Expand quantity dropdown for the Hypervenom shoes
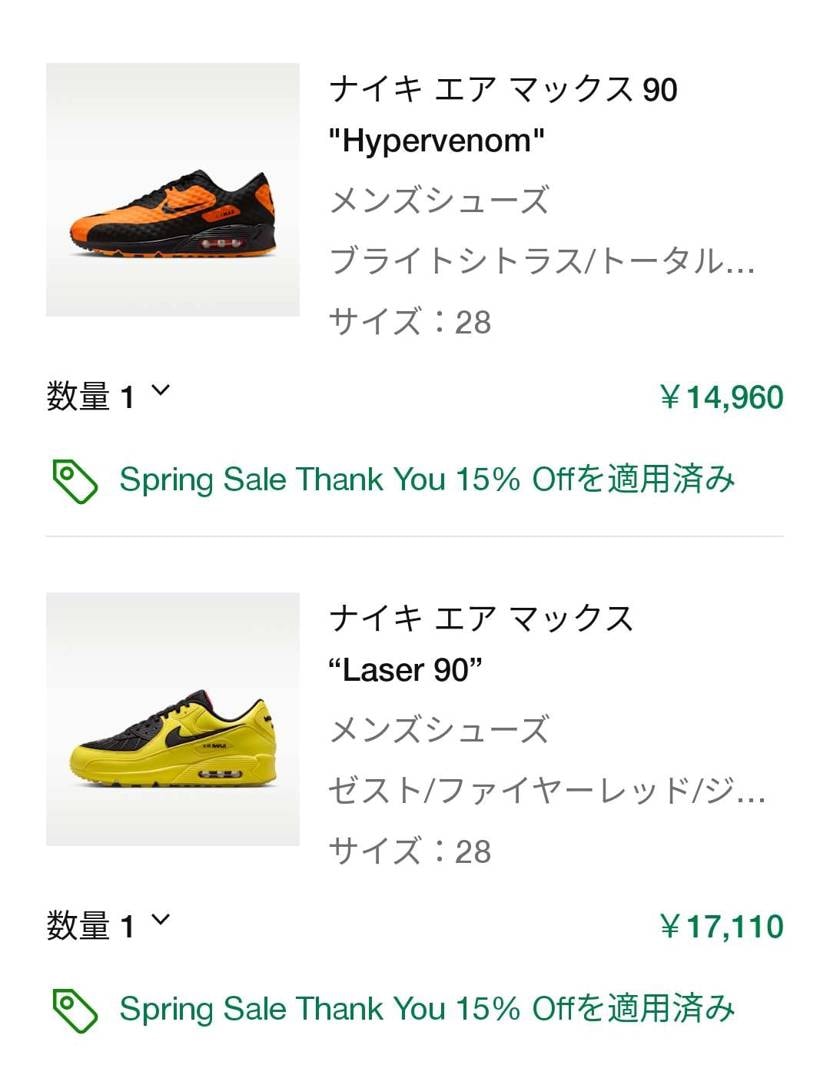830x1075 pixels. click(109, 397)
